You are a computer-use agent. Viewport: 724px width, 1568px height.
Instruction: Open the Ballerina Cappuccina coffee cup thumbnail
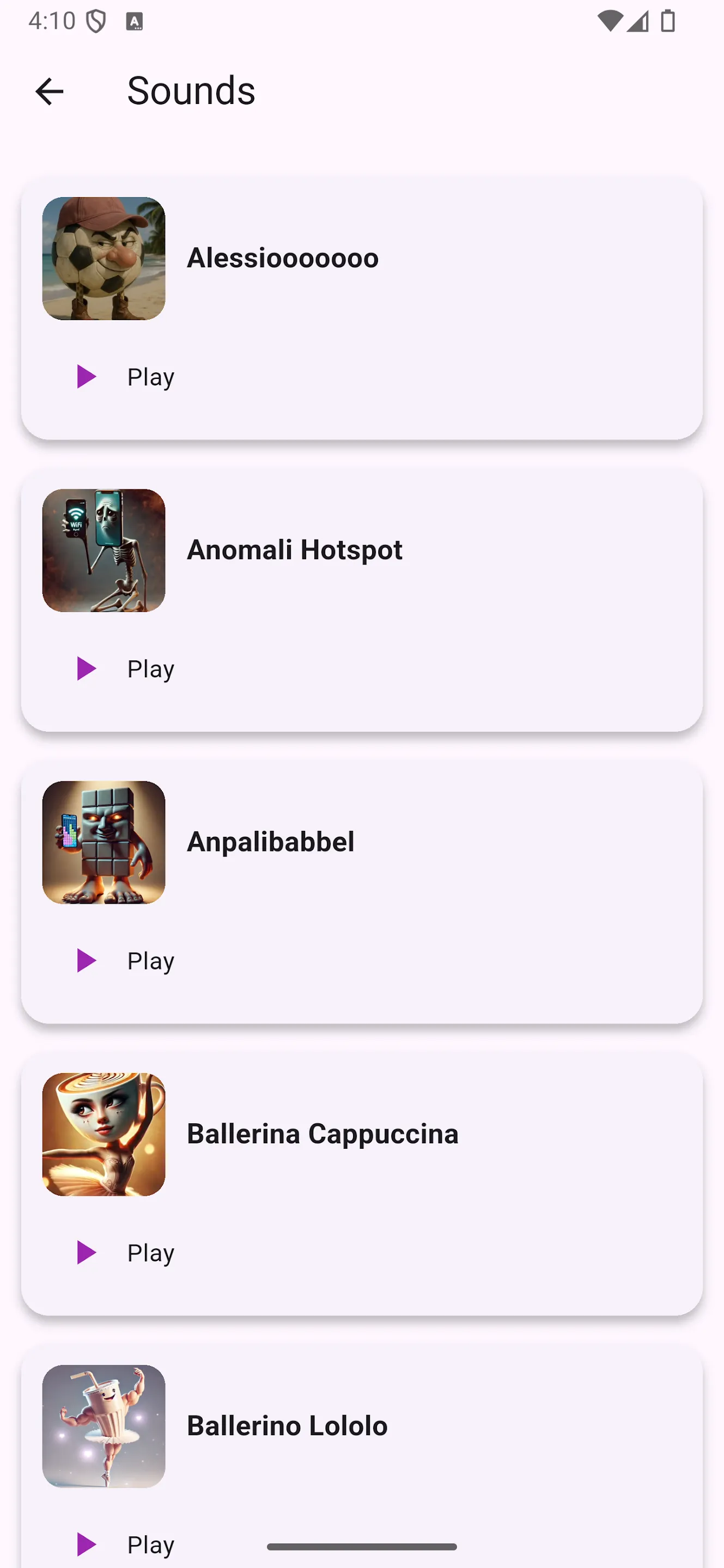click(103, 1135)
